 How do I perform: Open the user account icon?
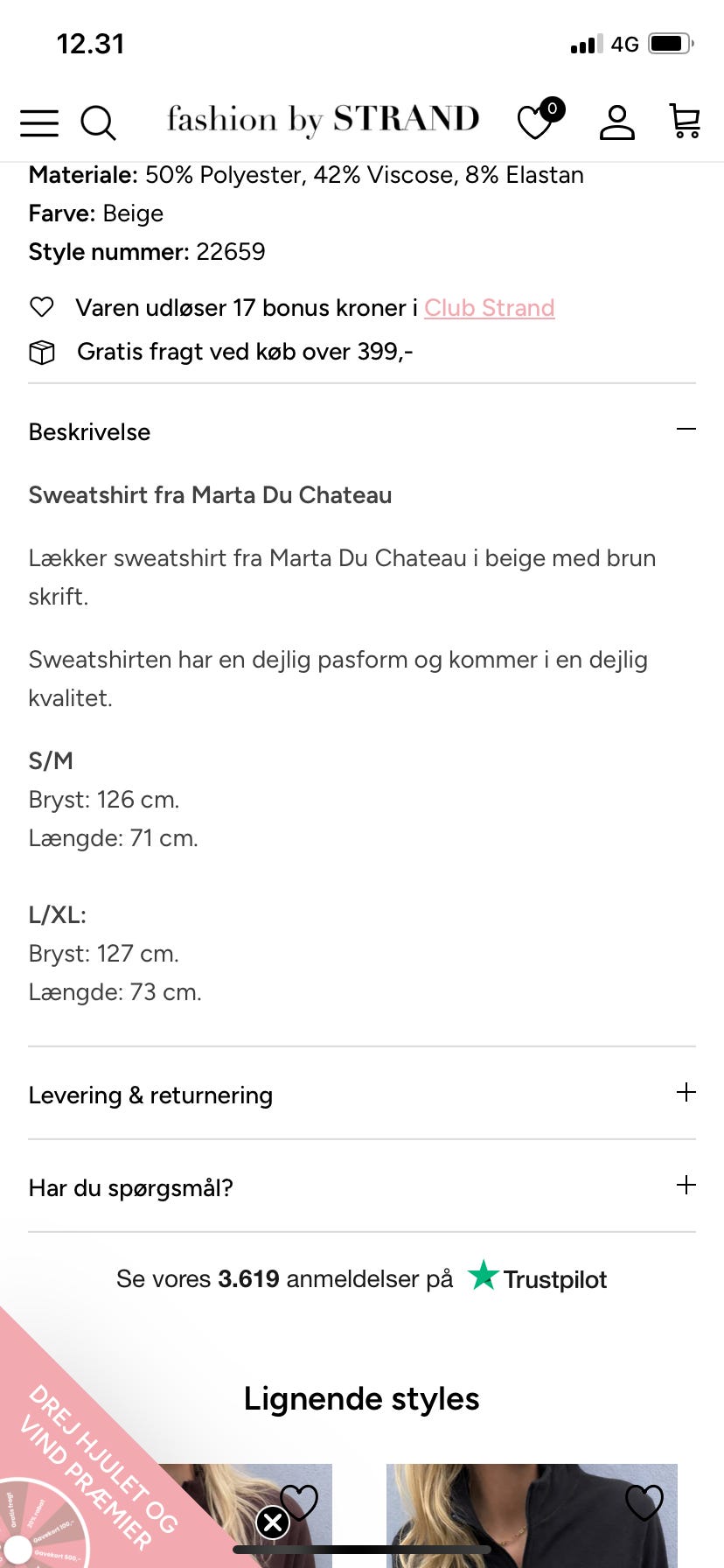coord(616,122)
